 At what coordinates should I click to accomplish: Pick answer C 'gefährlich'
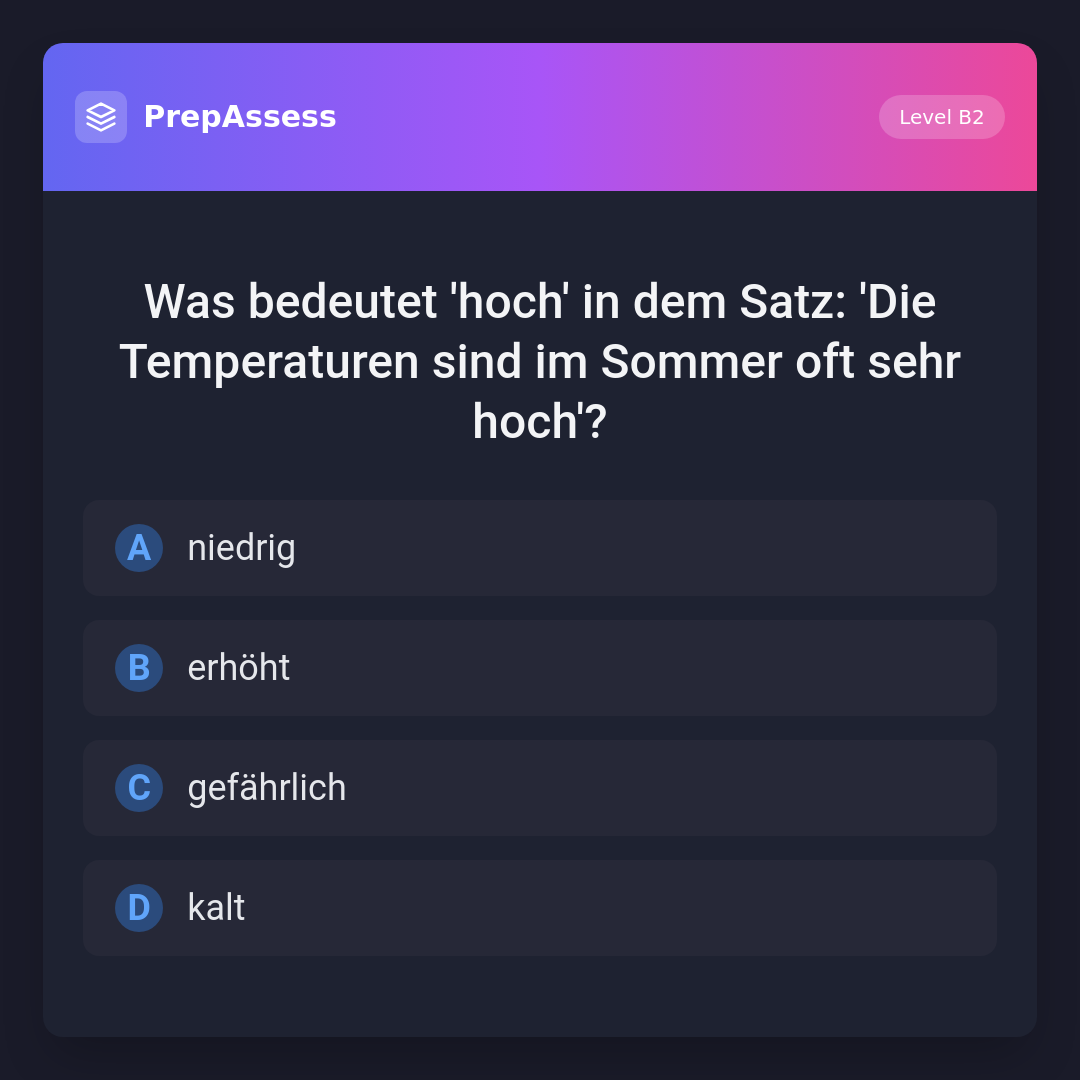540,788
